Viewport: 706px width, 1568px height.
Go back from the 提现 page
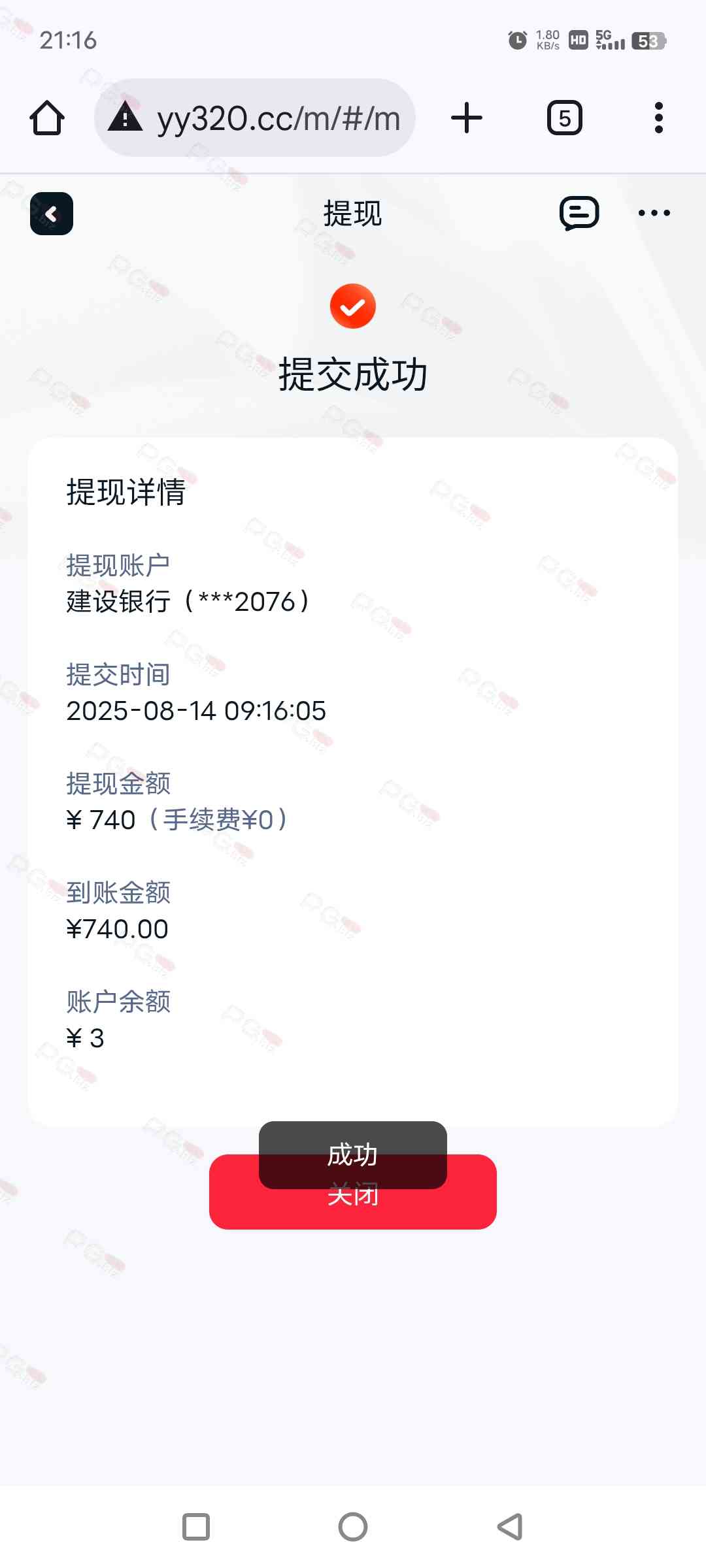click(51, 214)
